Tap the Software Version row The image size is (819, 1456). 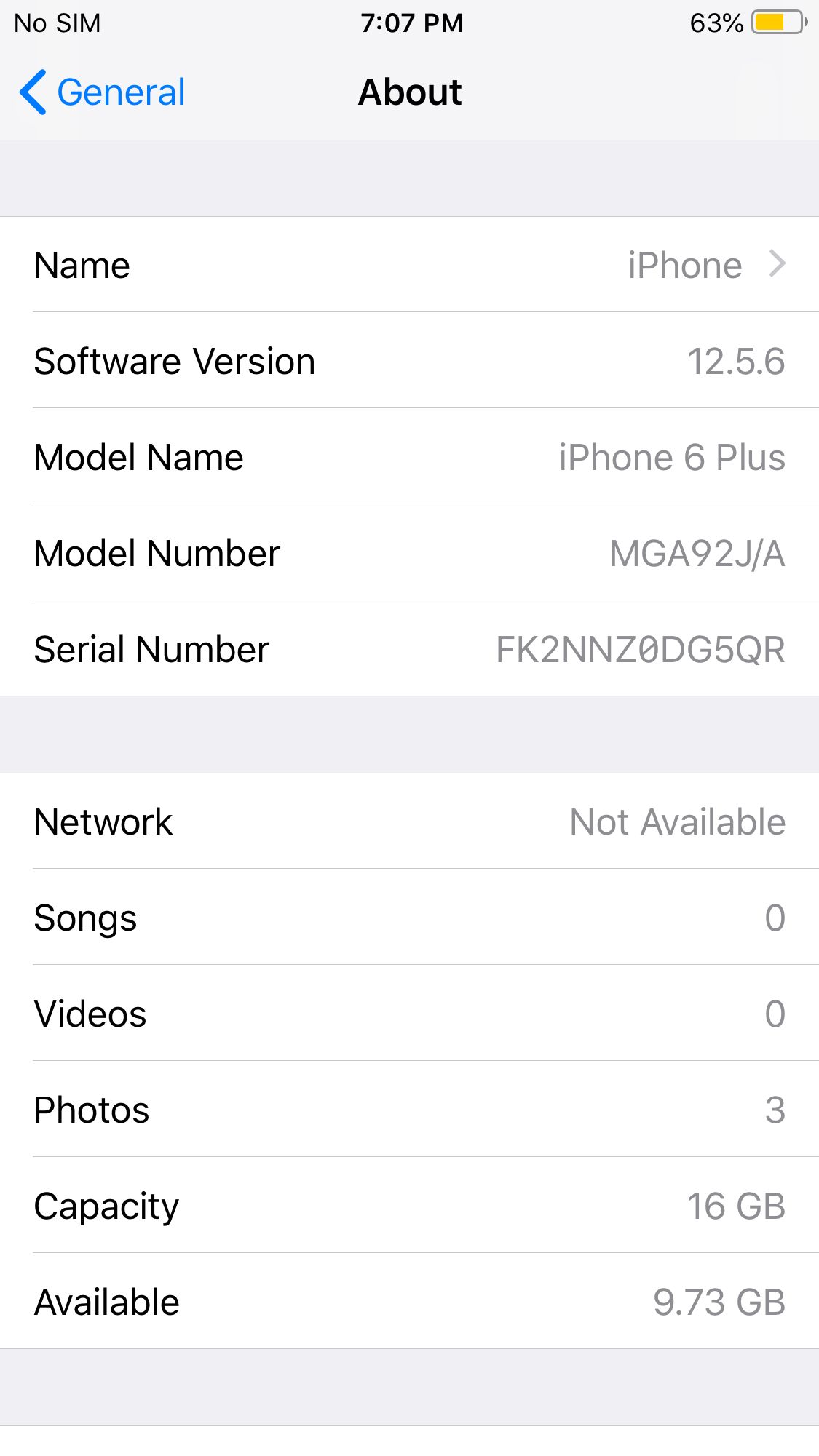coord(409,361)
